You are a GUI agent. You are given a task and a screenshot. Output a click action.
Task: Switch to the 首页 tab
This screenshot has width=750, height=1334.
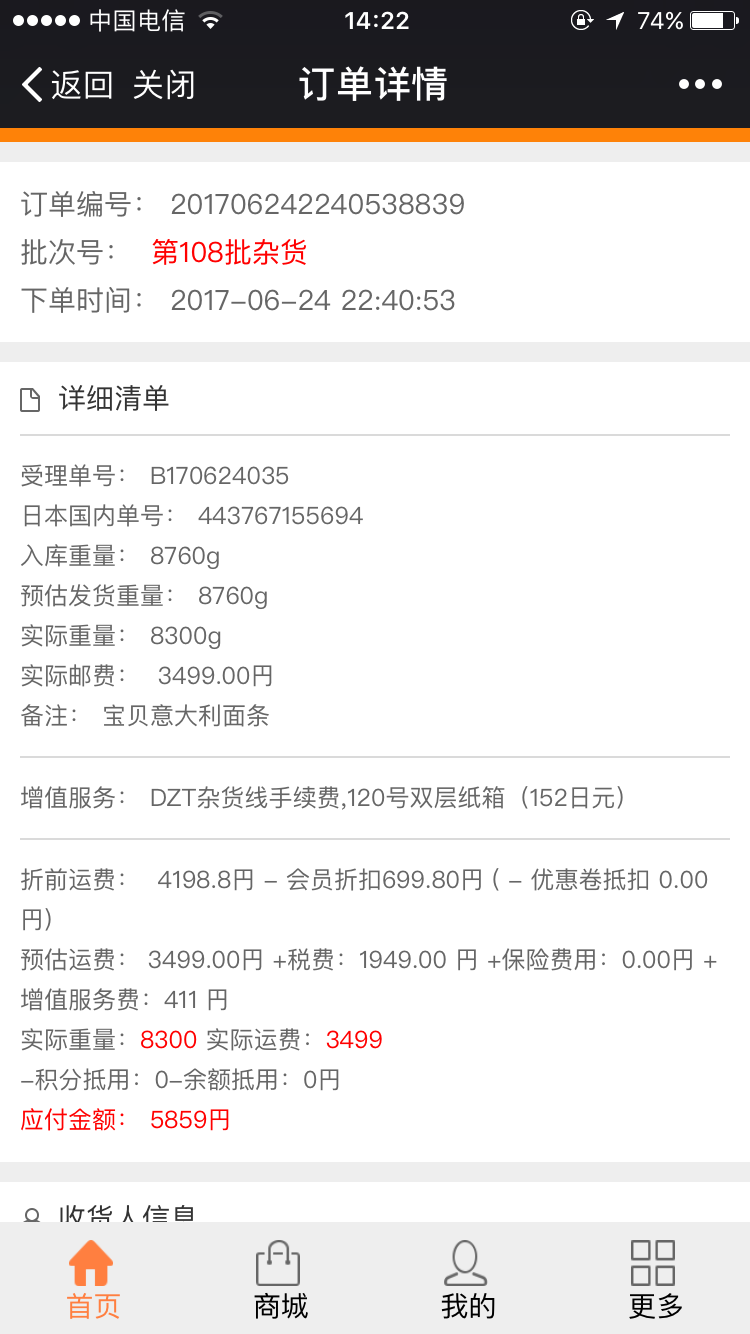93,1279
